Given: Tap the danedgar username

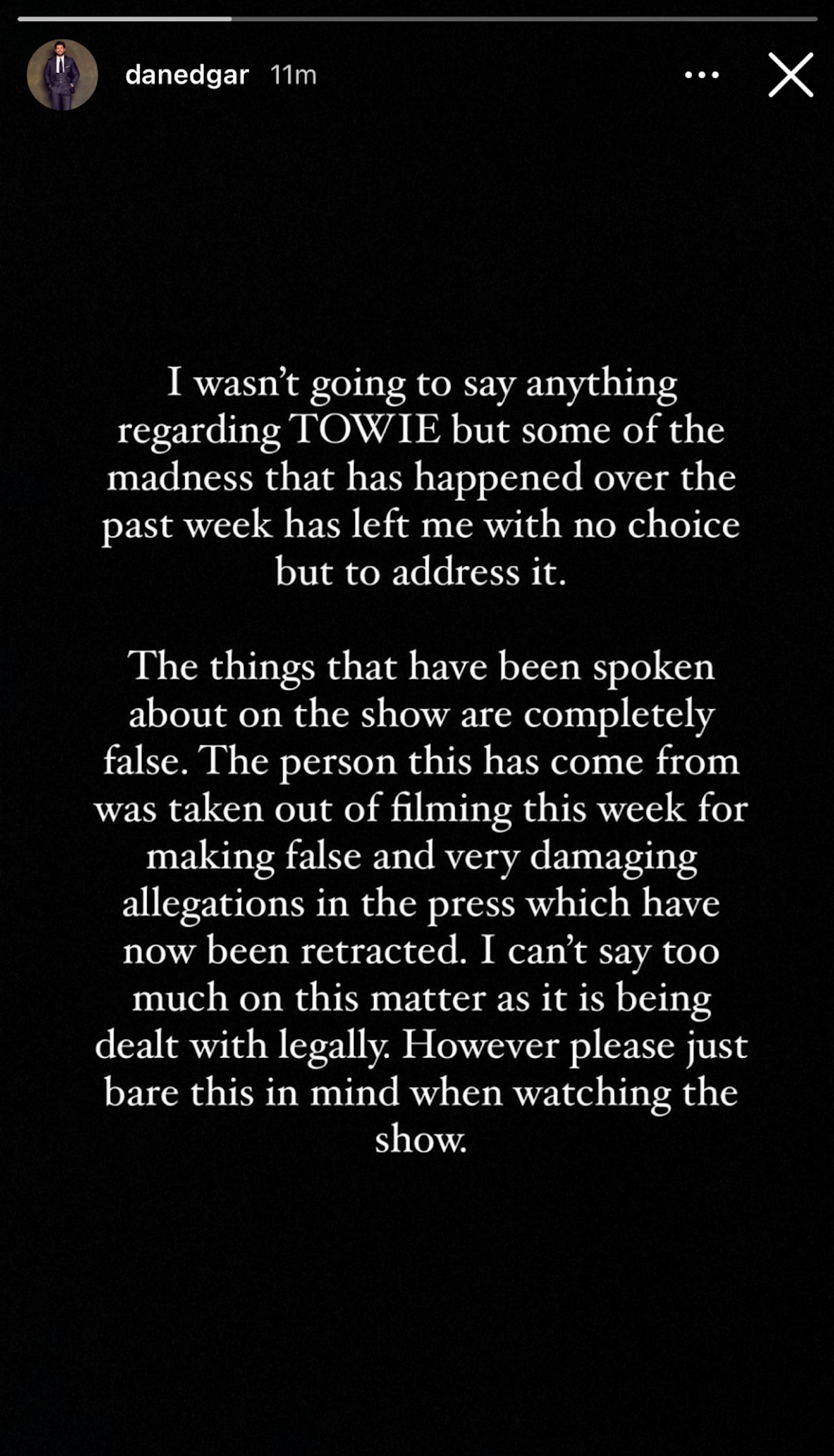Looking at the screenshot, I should tap(186, 75).
